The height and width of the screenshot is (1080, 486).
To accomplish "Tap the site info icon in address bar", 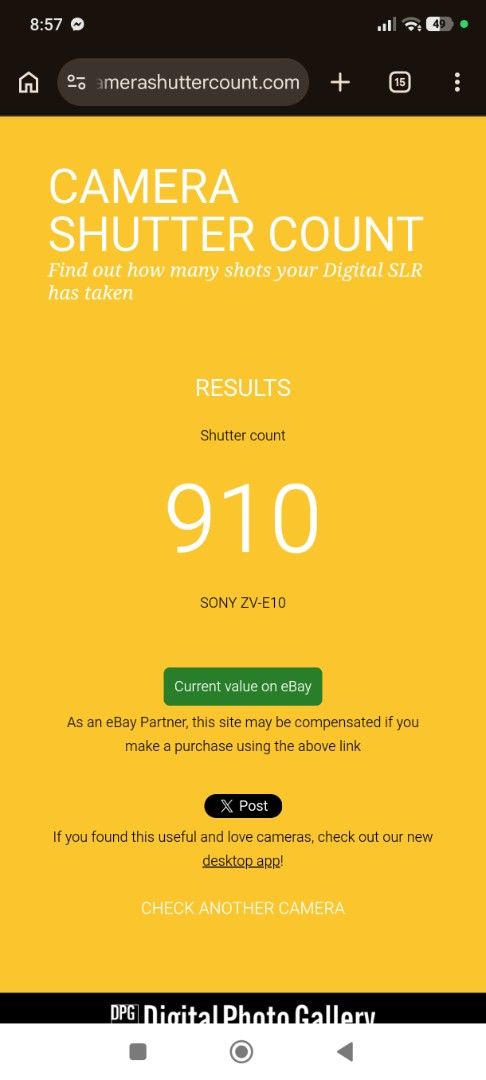I will point(76,83).
